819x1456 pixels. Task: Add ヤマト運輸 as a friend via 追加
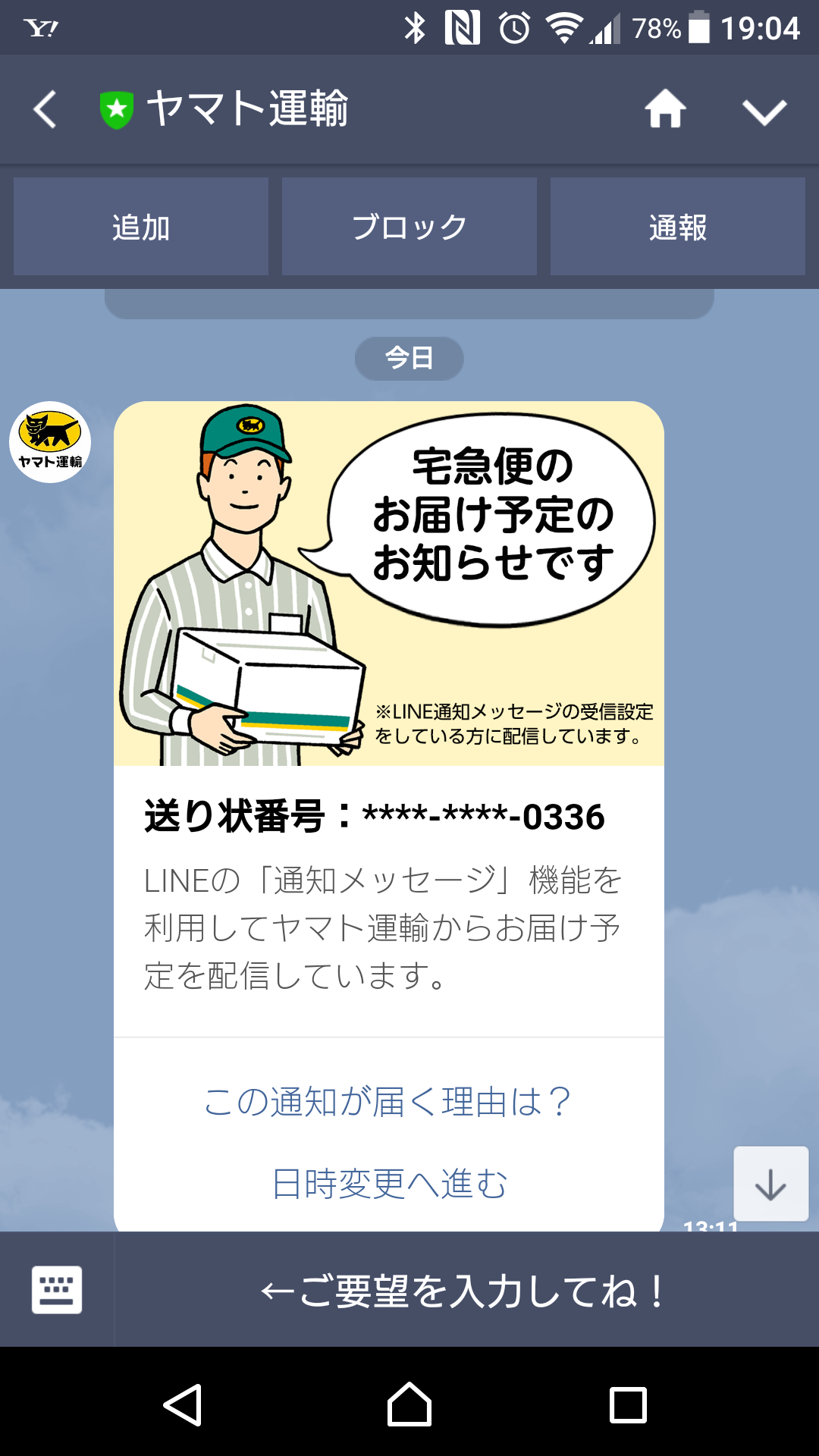[141, 227]
